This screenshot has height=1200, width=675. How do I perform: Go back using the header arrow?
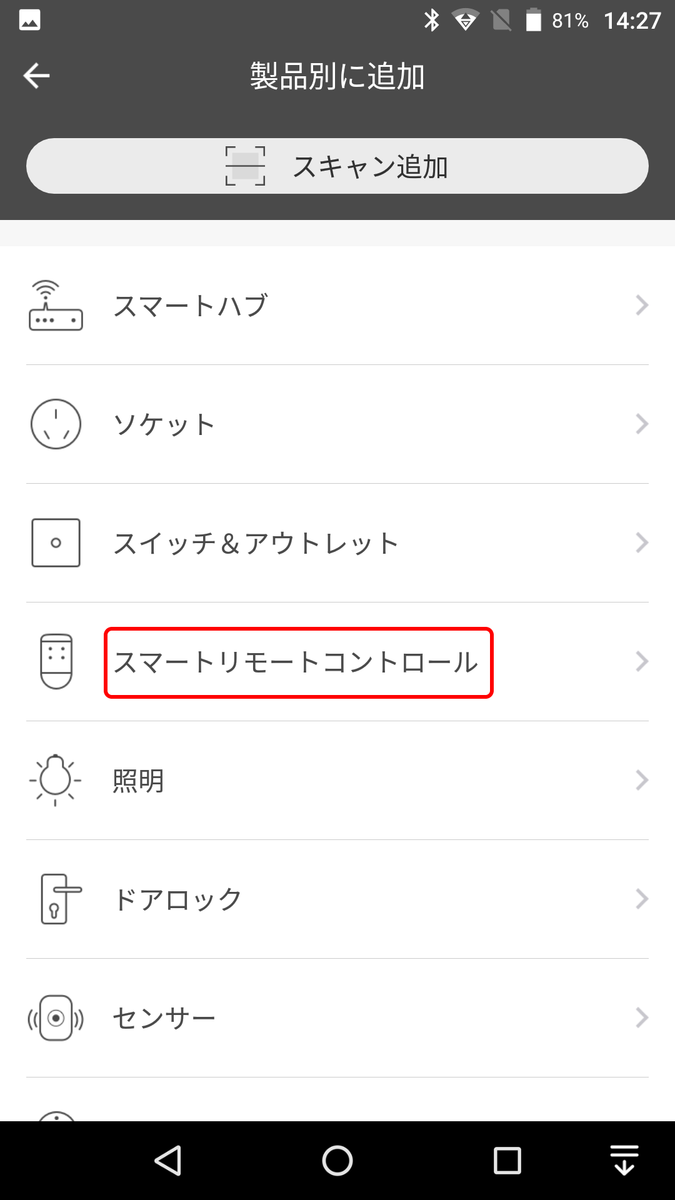pos(37,76)
